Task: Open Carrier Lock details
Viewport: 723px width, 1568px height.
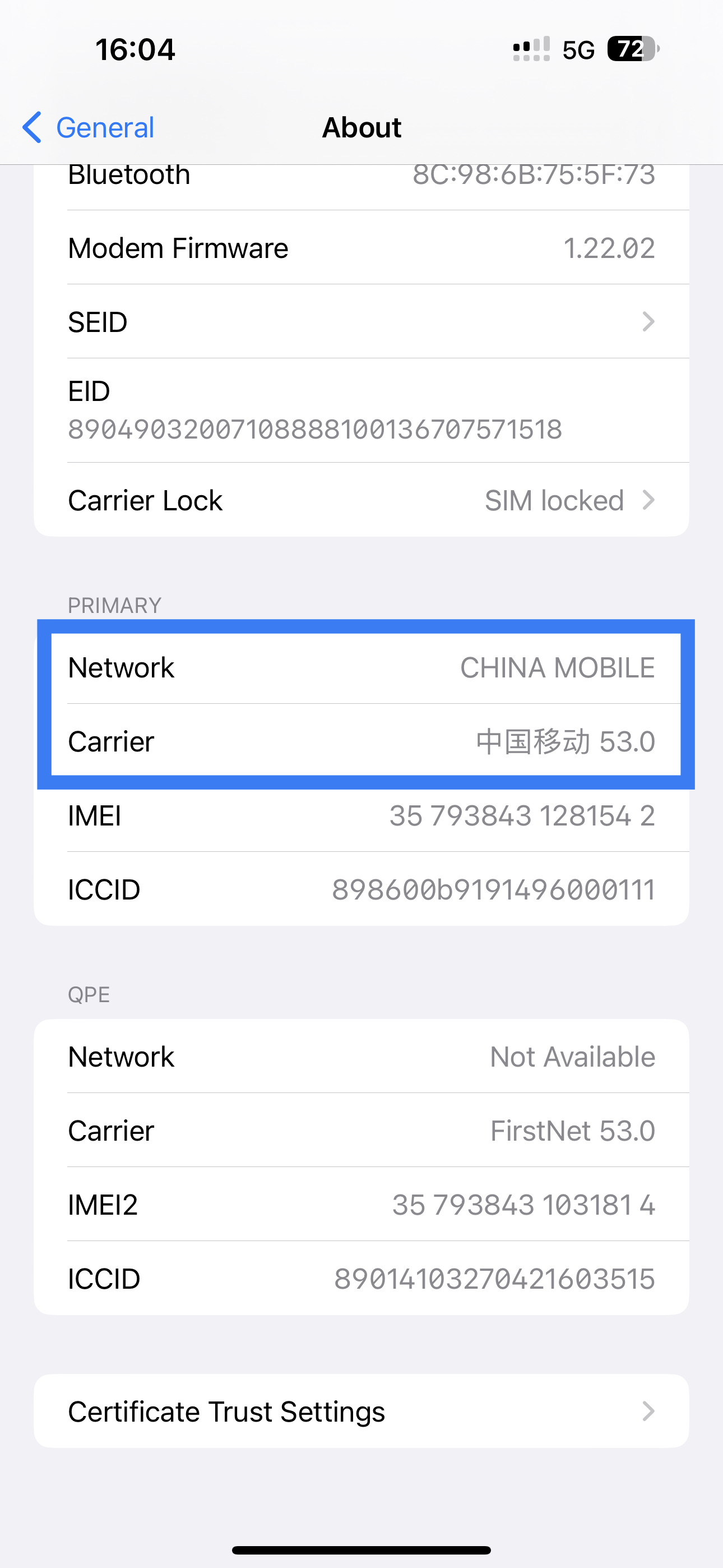Action: click(361, 500)
